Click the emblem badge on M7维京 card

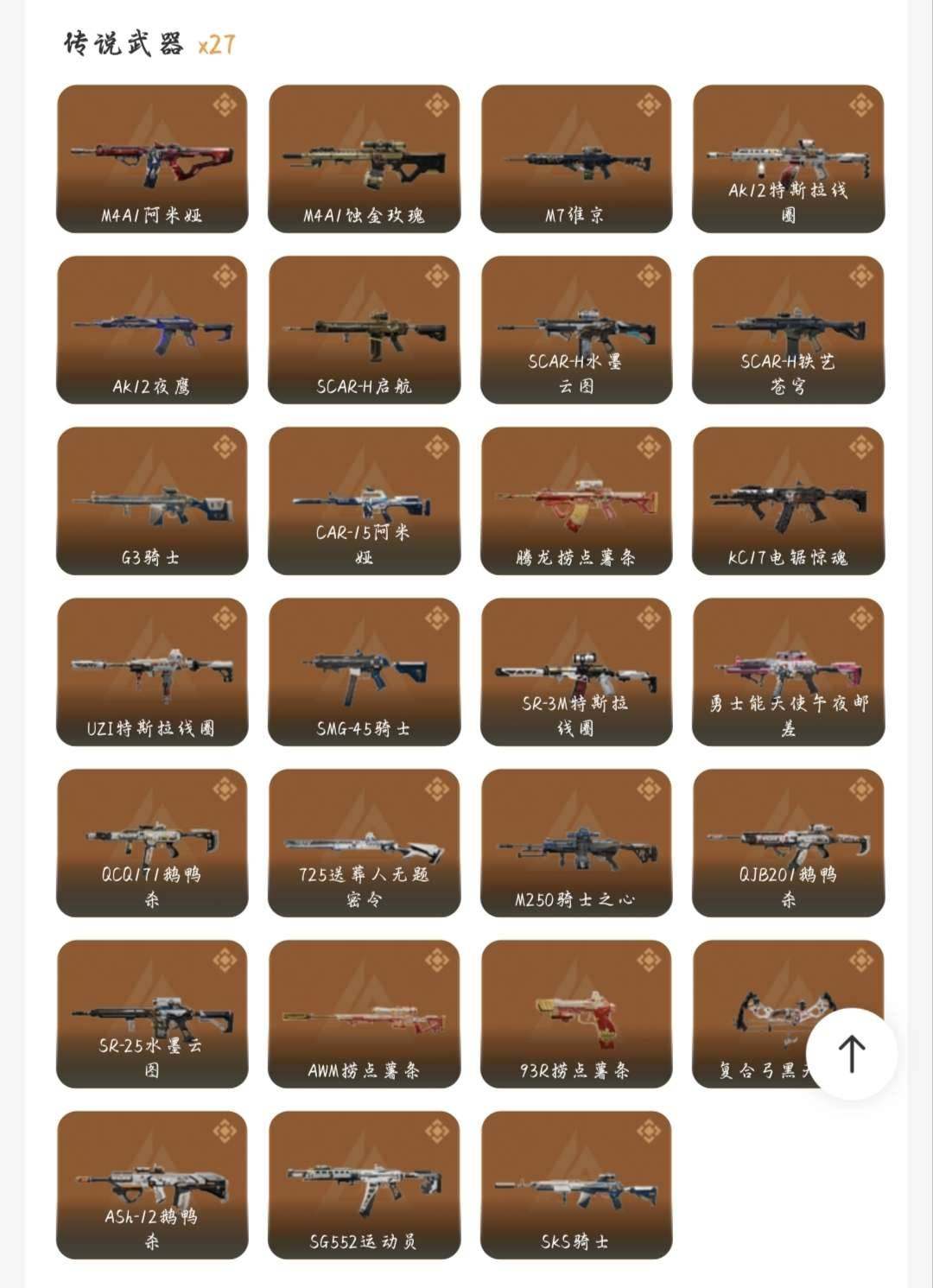pos(647,103)
